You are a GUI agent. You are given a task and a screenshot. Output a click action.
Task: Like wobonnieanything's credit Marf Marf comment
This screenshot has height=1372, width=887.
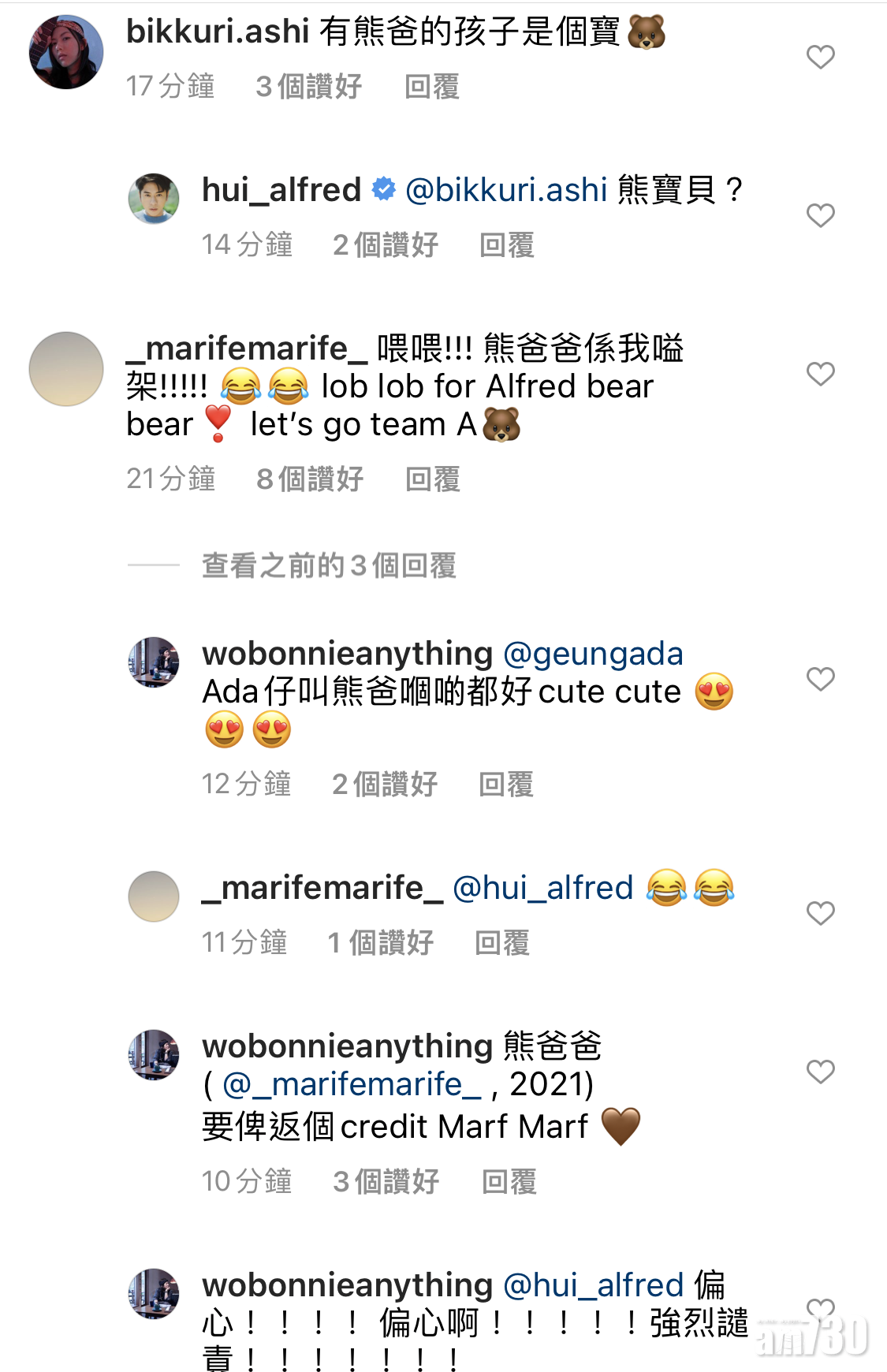(x=820, y=1072)
